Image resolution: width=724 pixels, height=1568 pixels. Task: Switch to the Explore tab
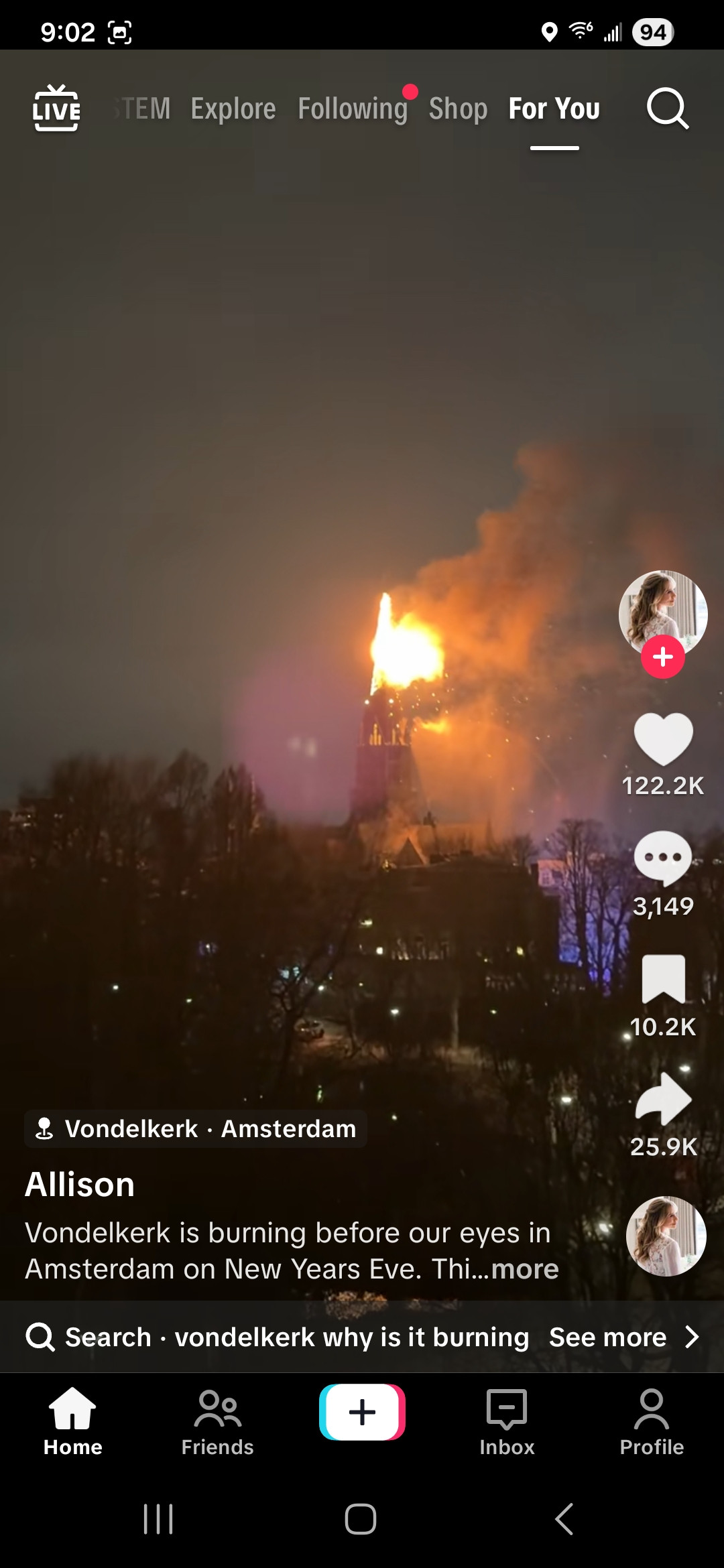pos(233,109)
